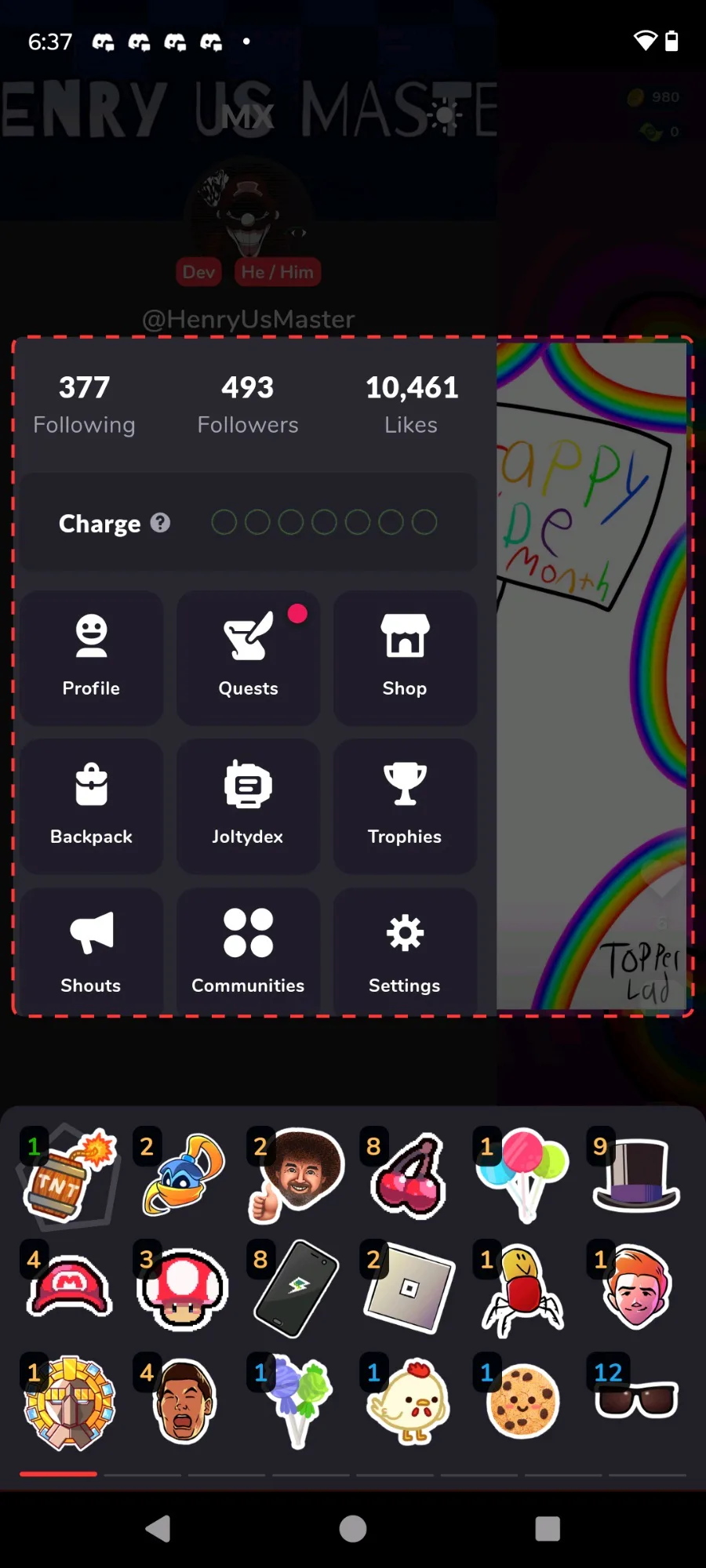Open Communities

click(248, 951)
